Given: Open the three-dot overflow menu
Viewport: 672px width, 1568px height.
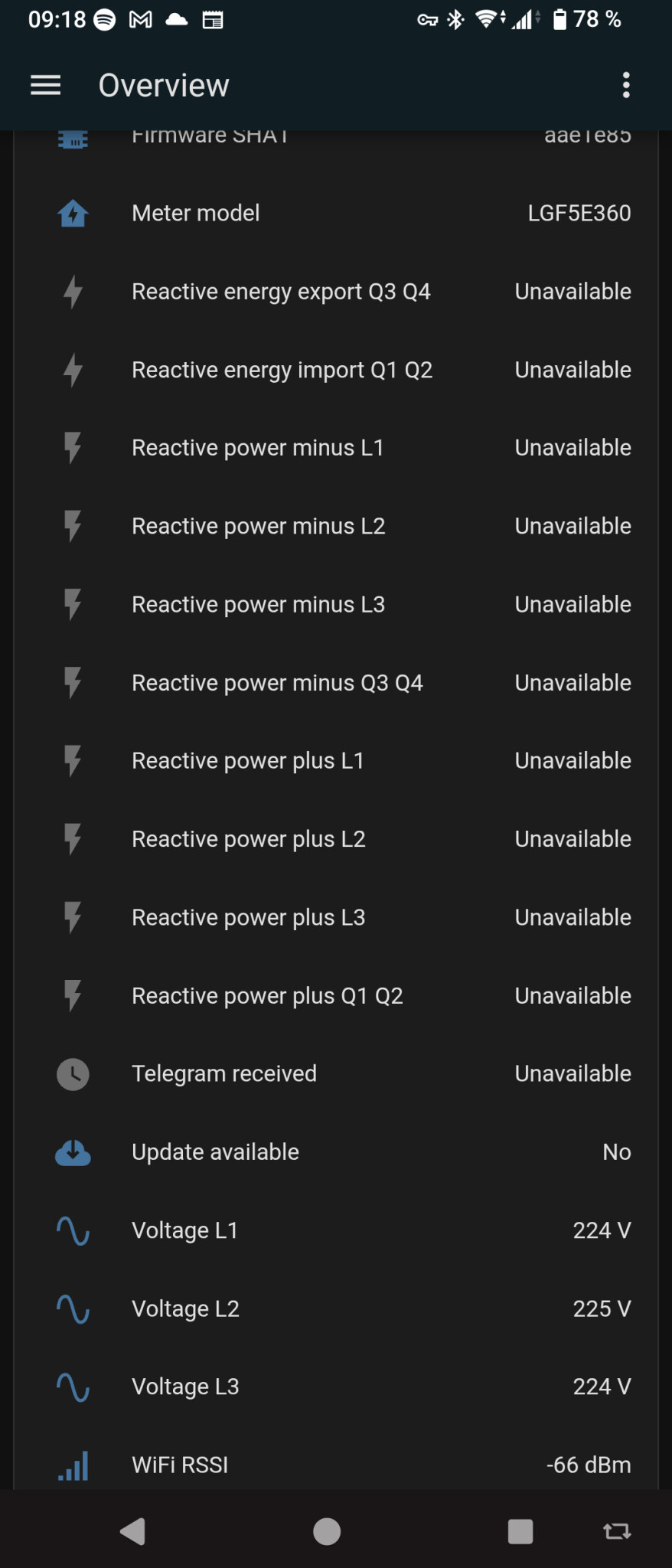Looking at the screenshot, I should pyautogui.click(x=626, y=85).
